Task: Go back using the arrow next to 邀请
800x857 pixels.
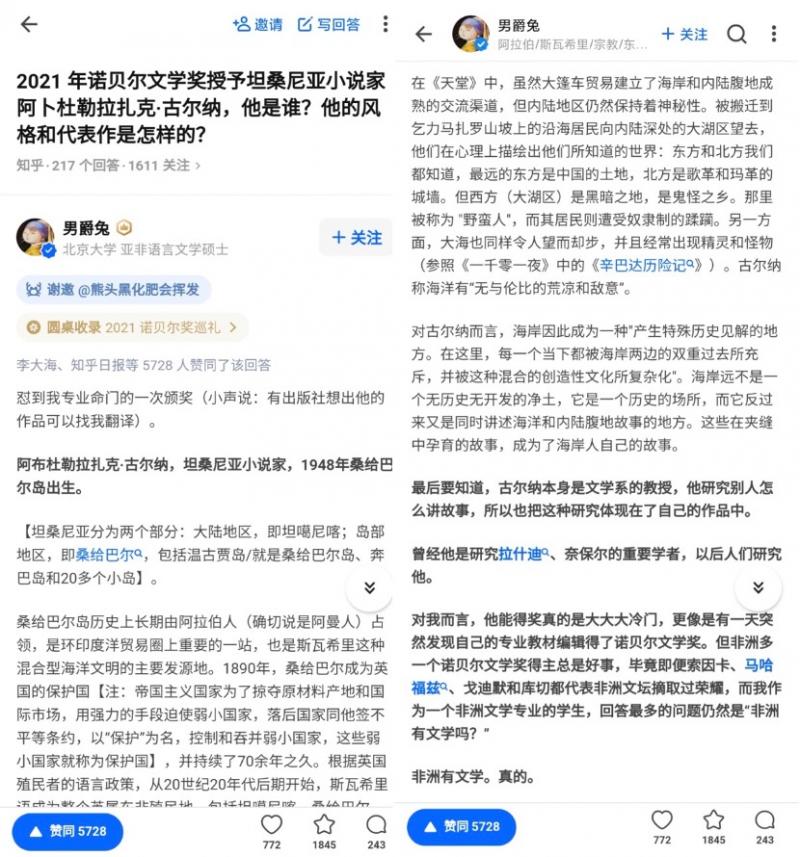Action: [29, 24]
